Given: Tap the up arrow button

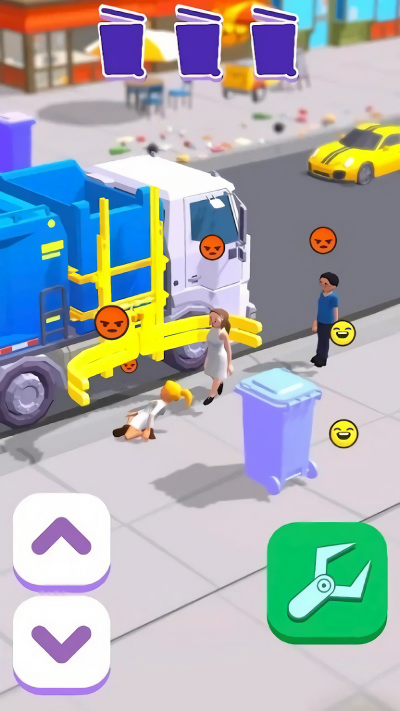Looking at the screenshot, I should (62, 542).
